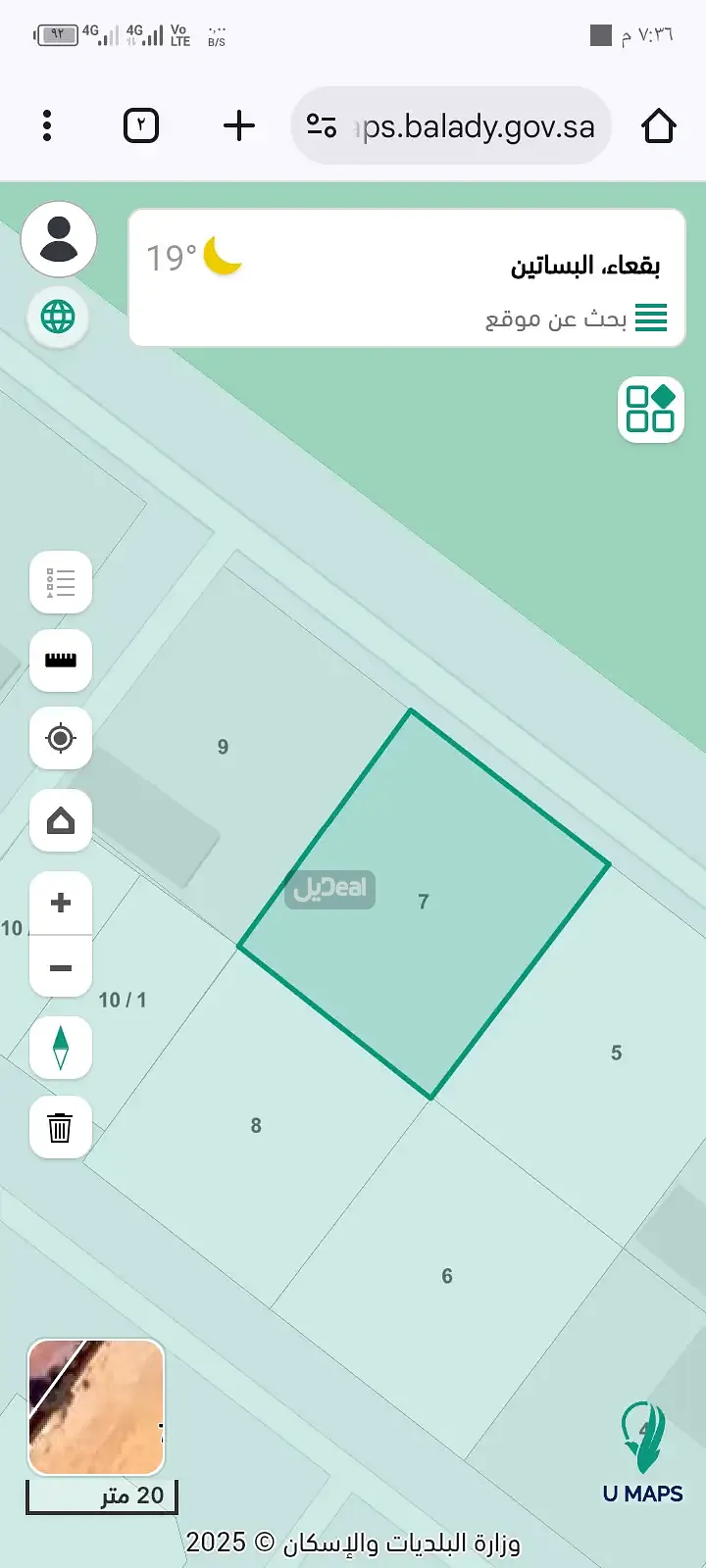
Task: Open the browser overflow menu
Action: coord(47,125)
